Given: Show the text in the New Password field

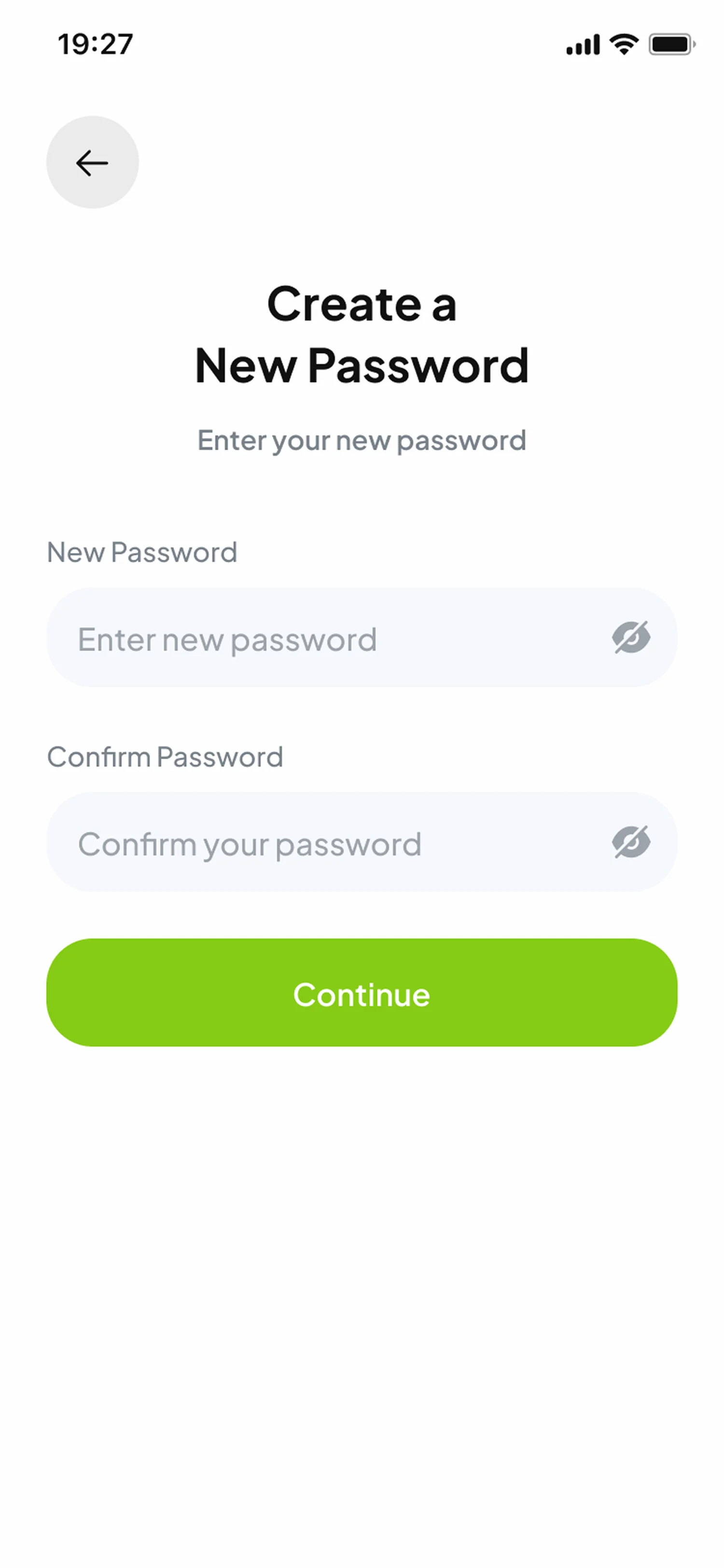Looking at the screenshot, I should (631, 637).
